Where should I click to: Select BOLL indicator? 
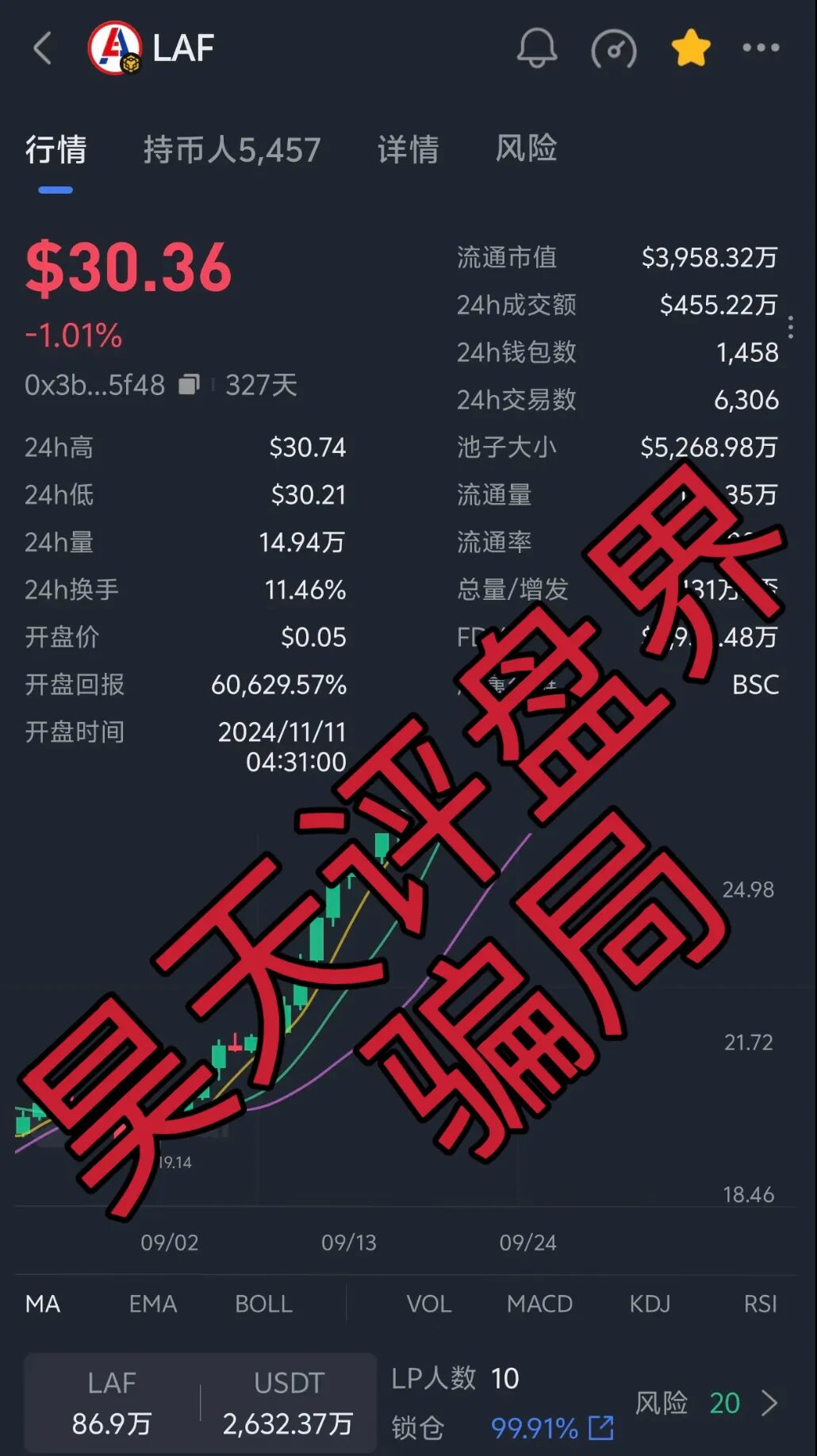pos(263,1304)
